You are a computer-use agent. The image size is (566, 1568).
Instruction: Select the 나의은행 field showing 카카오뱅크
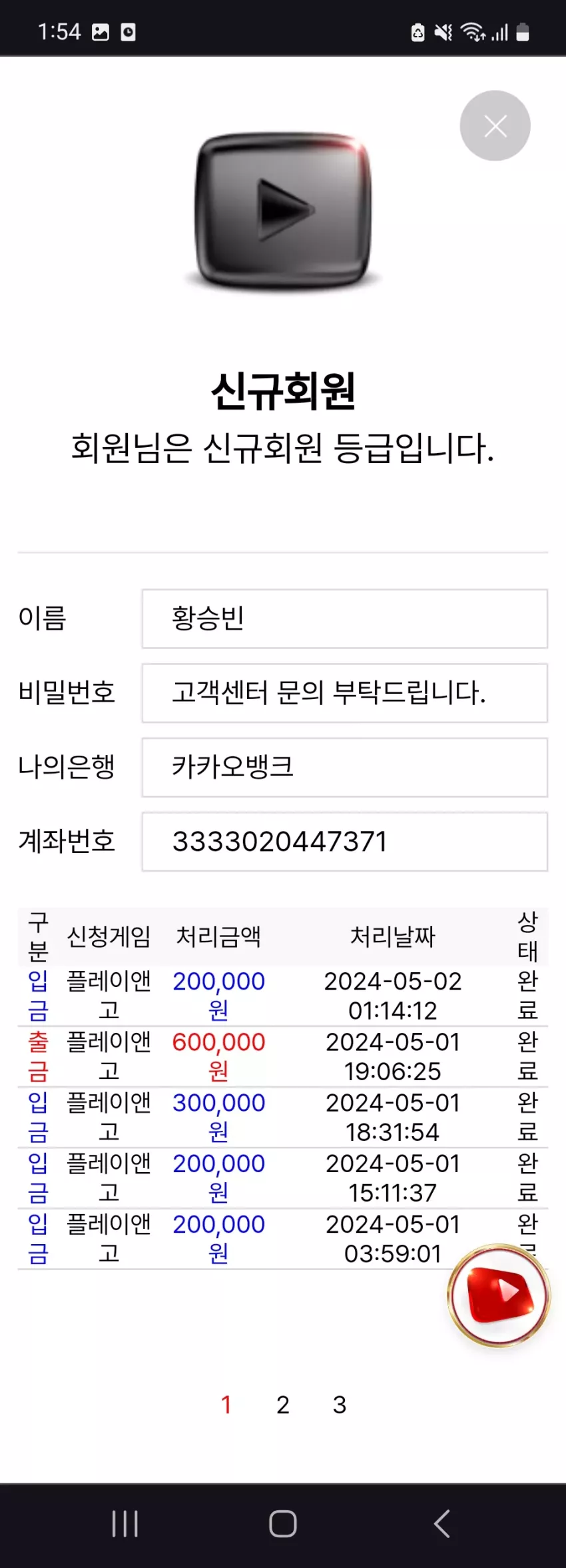coord(344,767)
